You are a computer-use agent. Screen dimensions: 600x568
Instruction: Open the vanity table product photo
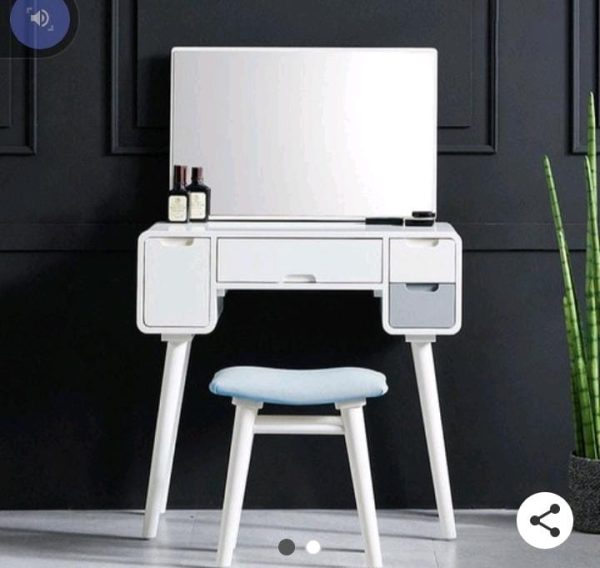[x=300, y=280]
